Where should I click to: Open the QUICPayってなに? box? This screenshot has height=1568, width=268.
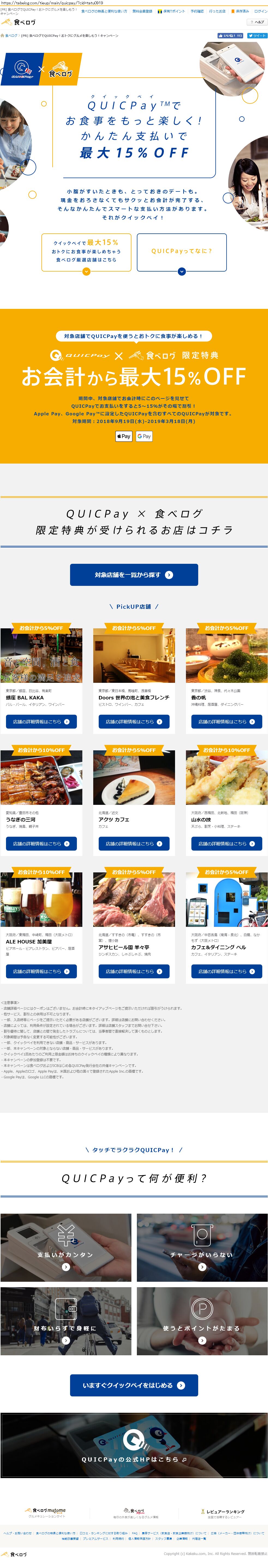tap(182, 251)
